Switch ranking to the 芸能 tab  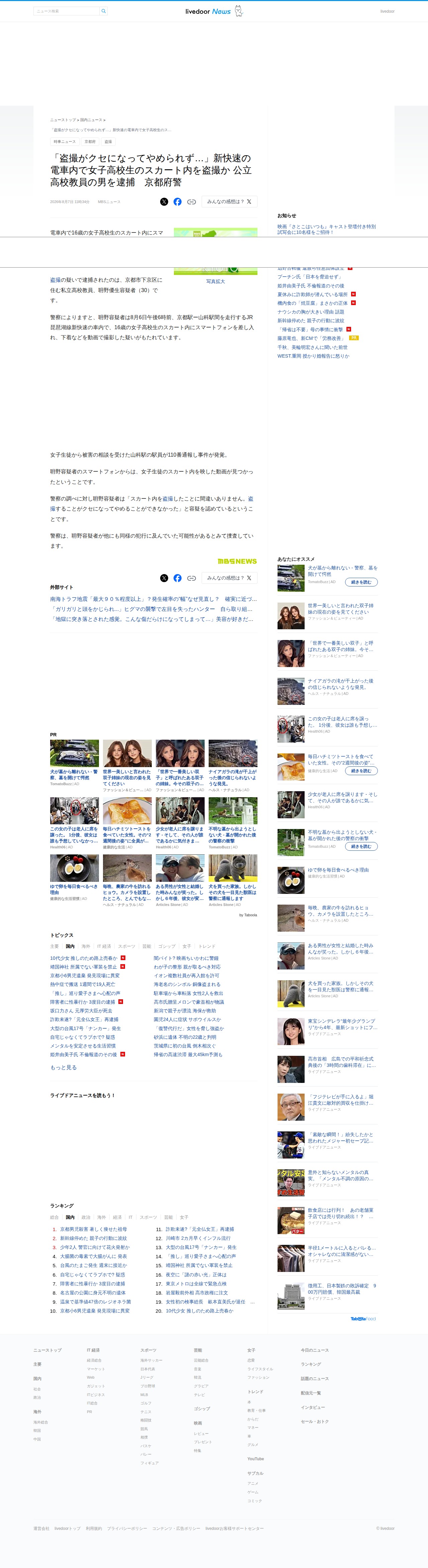pyautogui.click(x=169, y=1217)
